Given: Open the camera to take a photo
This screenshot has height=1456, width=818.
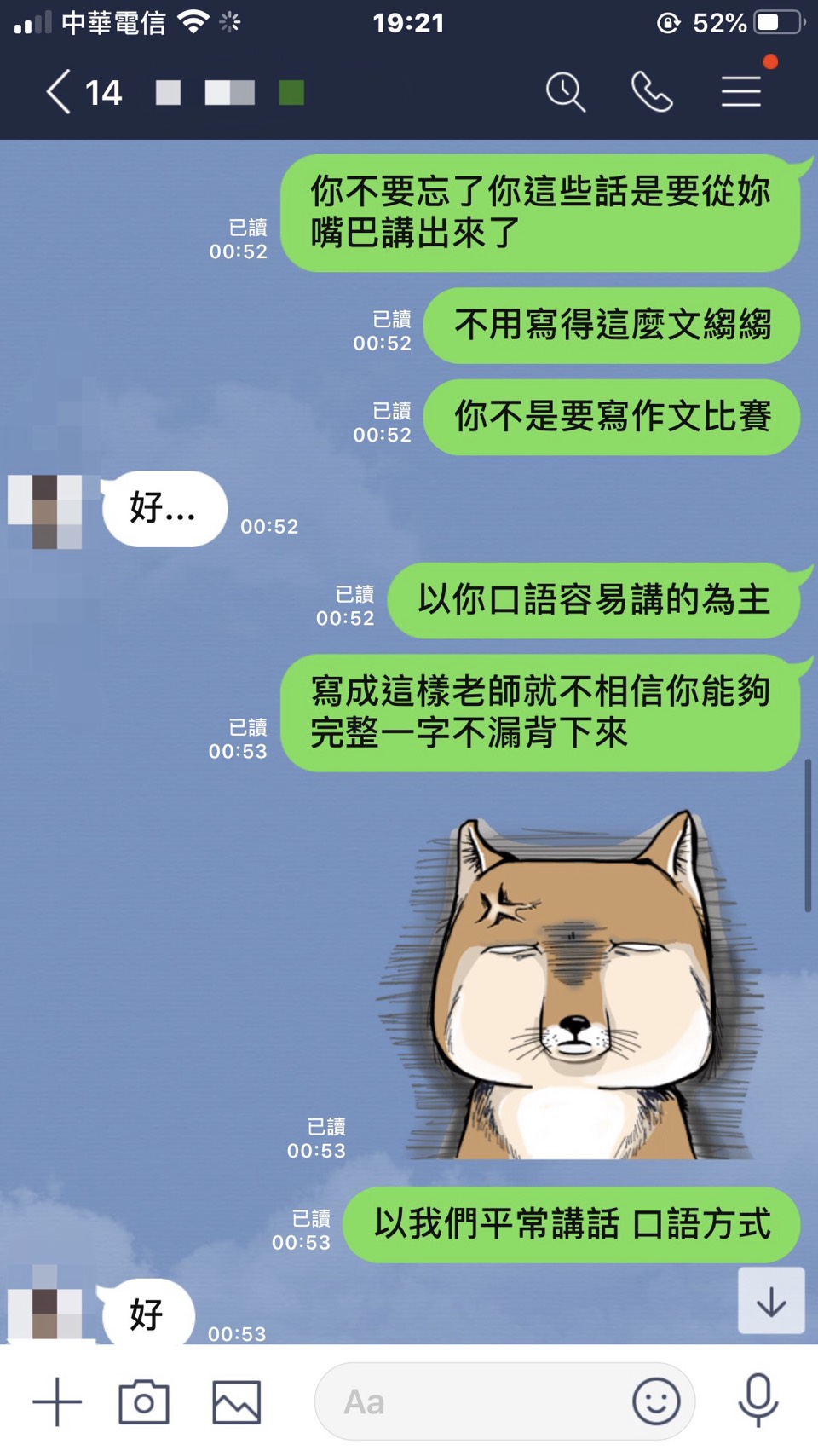Looking at the screenshot, I should [144, 1401].
